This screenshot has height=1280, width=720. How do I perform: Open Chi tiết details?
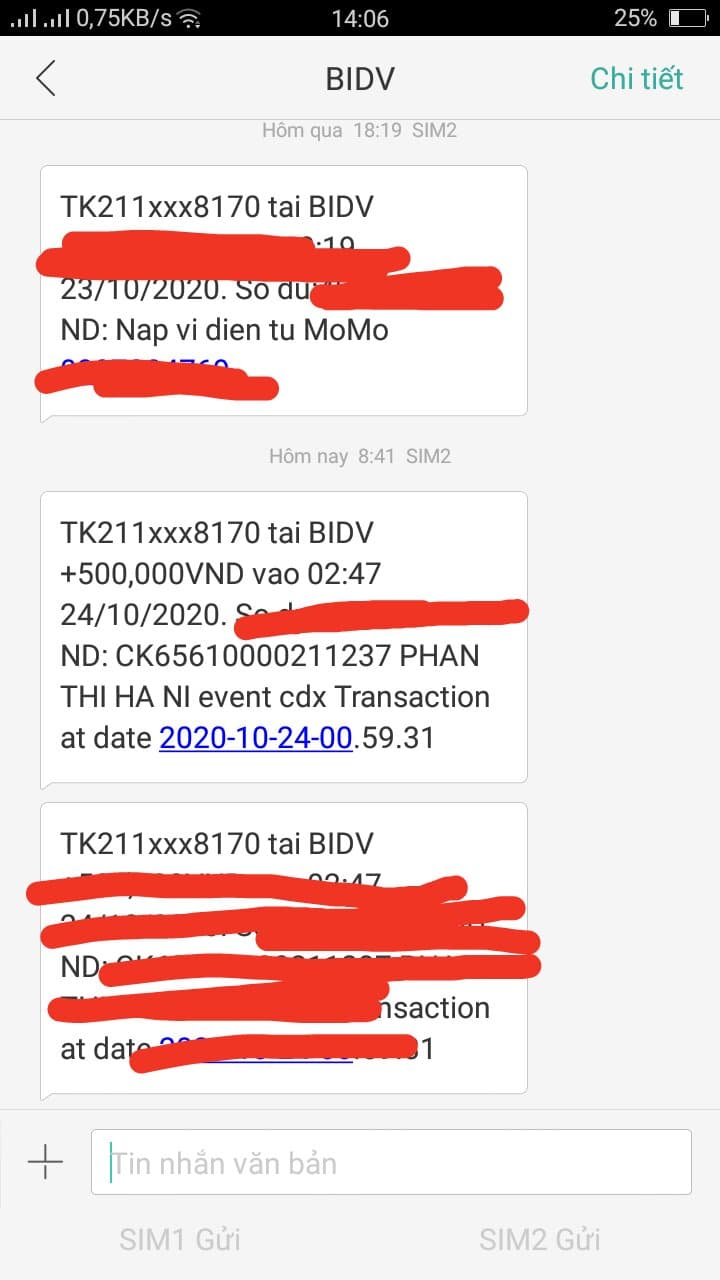[636, 79]
